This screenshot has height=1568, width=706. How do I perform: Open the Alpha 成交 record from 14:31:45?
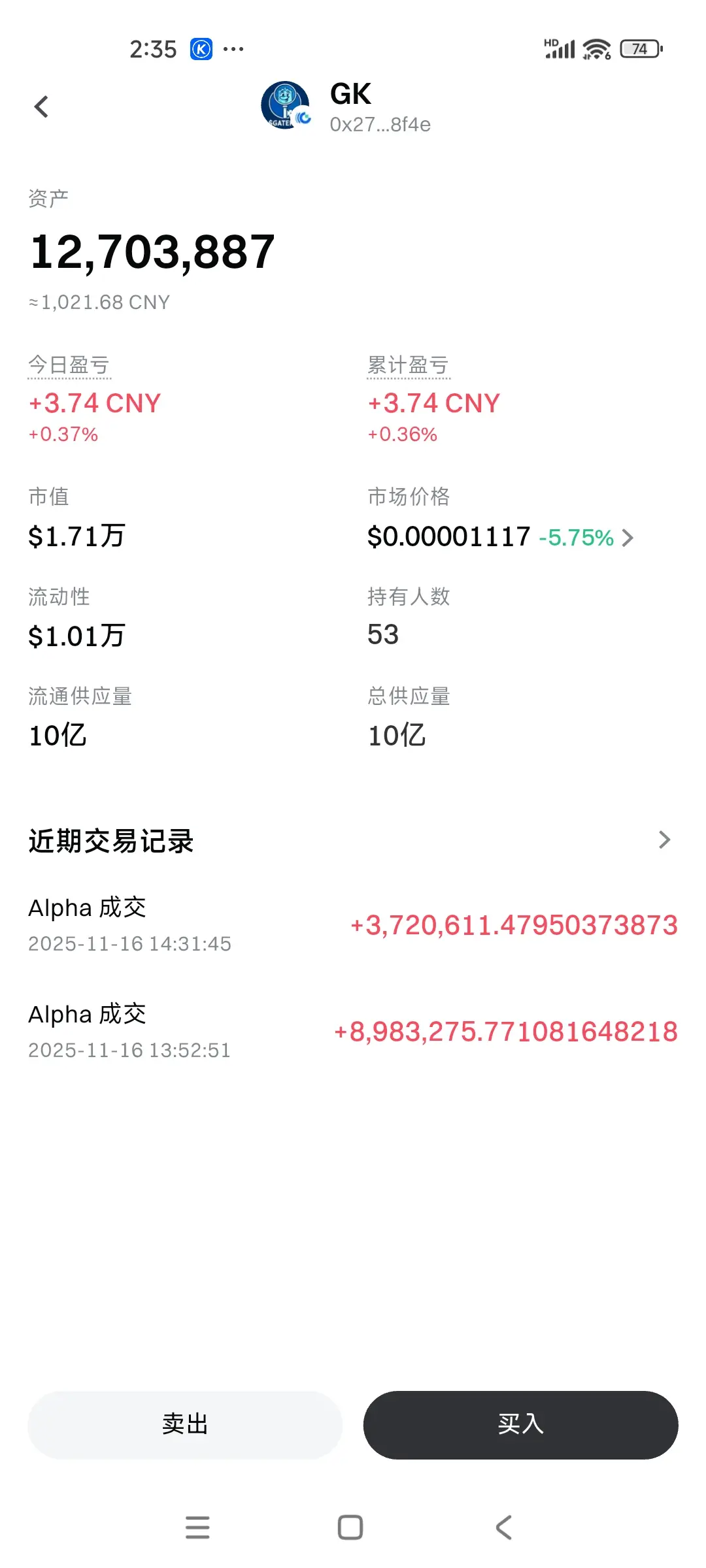pos(353,924)
